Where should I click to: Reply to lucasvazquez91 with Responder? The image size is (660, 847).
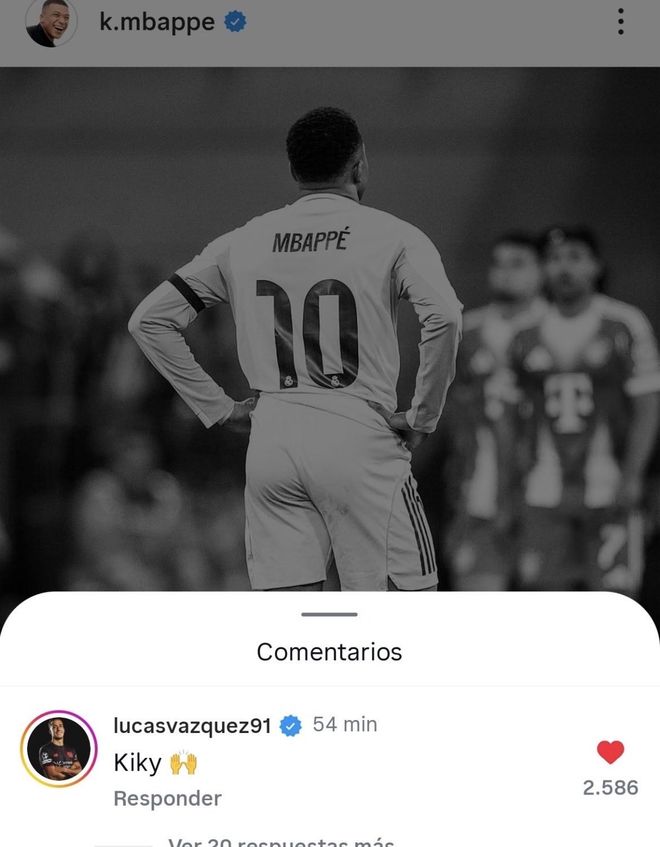tap(167, 798)
